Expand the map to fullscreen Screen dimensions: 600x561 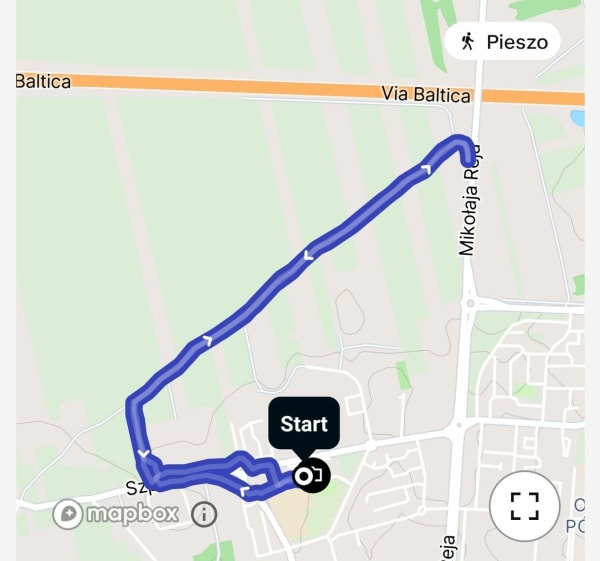pos(525,506)
